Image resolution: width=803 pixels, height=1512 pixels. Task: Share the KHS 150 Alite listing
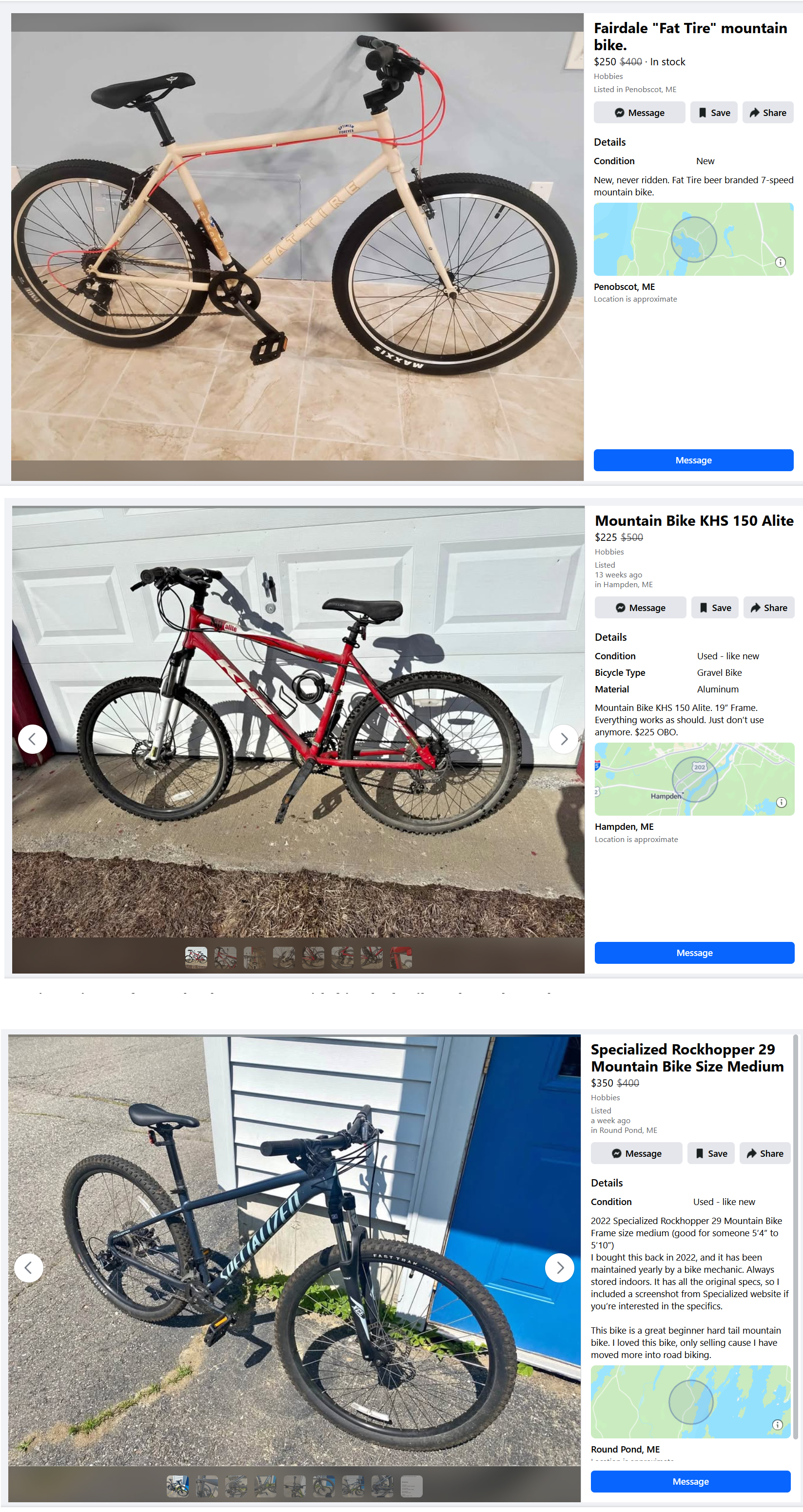tap(769, 608)
